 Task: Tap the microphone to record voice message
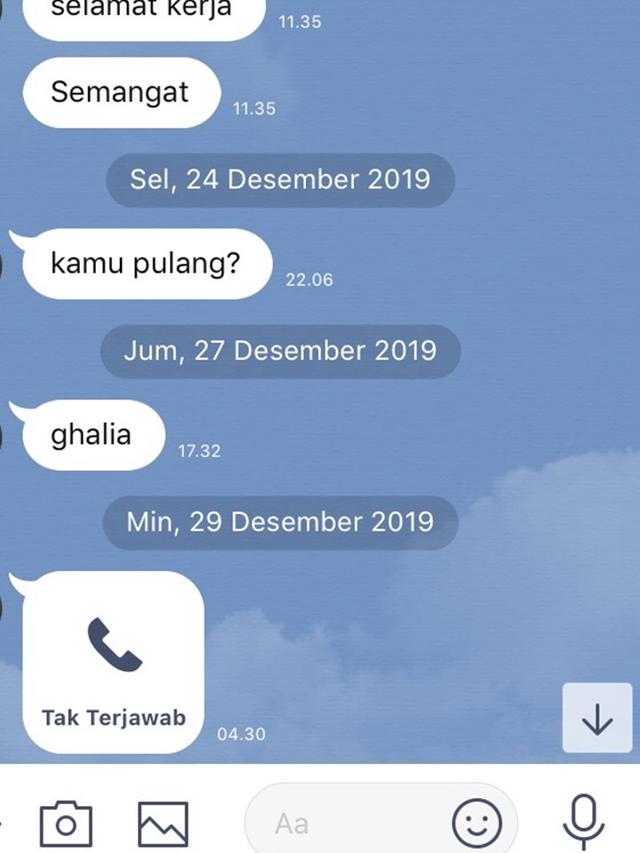pyautogui.click(x=583, y=822)
